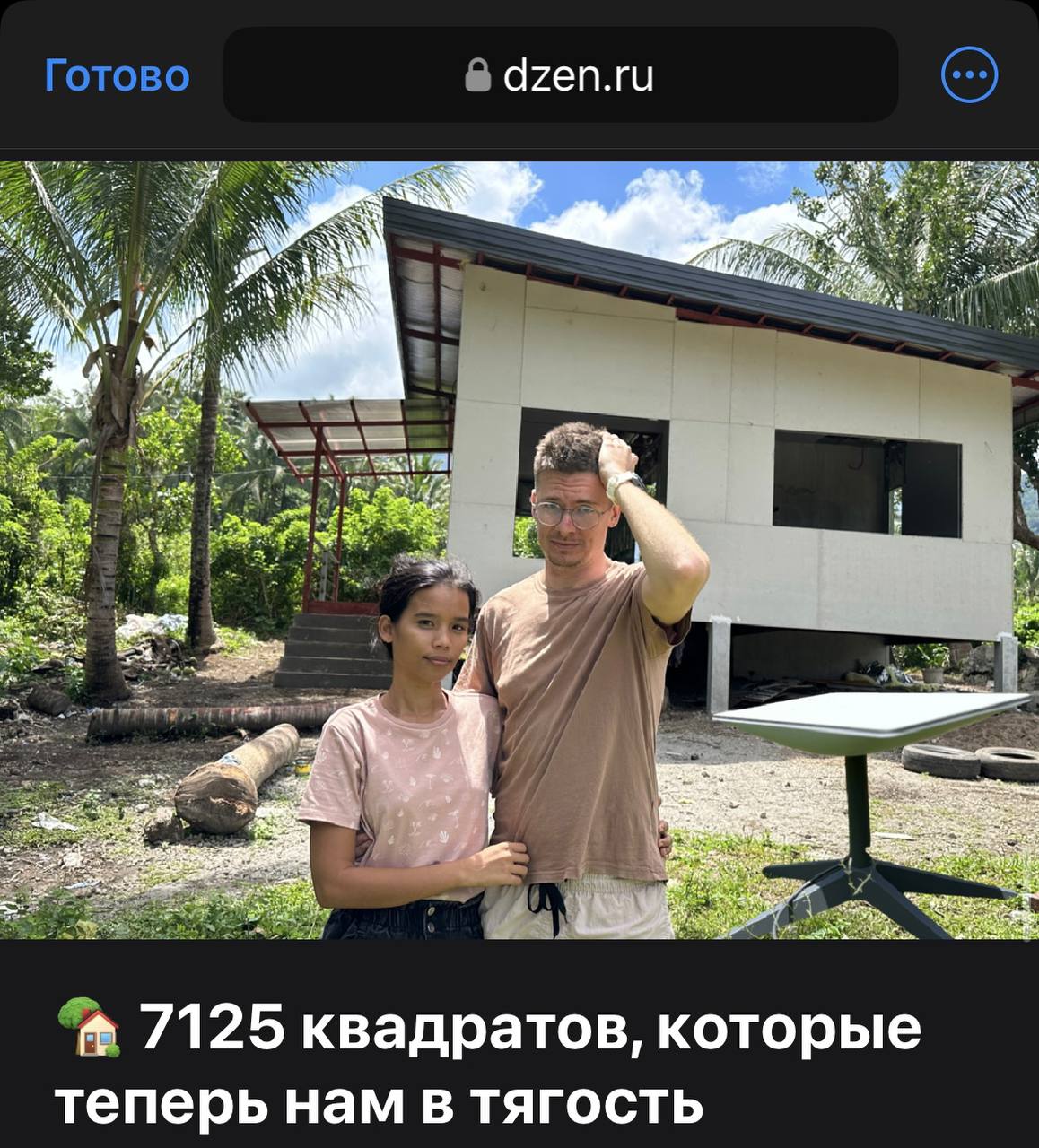Tap Готово to close the browser view
1039x1148 pixels.
point(117,75)
